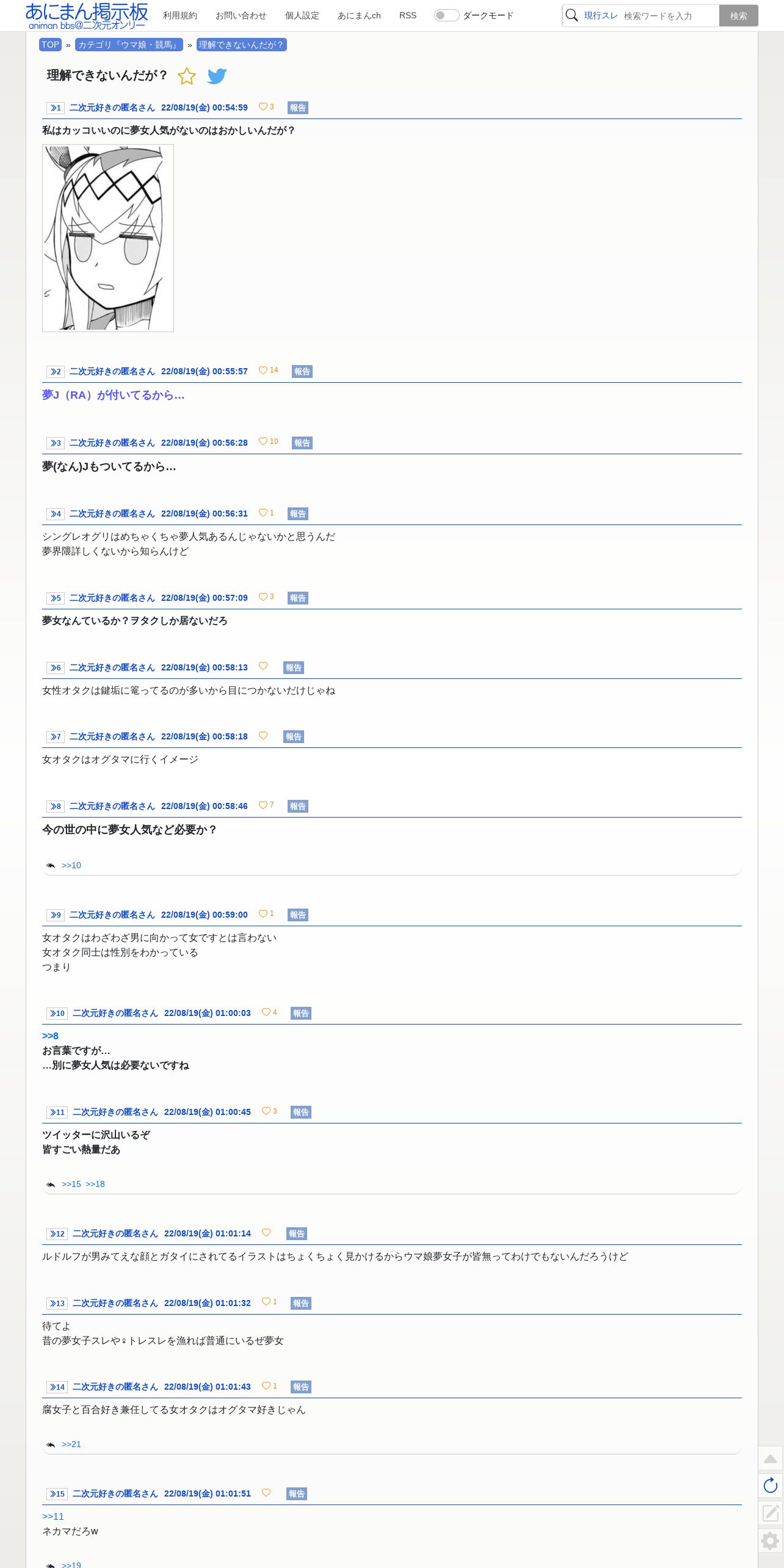This screenshot has height=1568, width=784.
Task: Open カテゴリ『ウマ娘・競馬』 breadcrumb
Action: tap(129, 45)
